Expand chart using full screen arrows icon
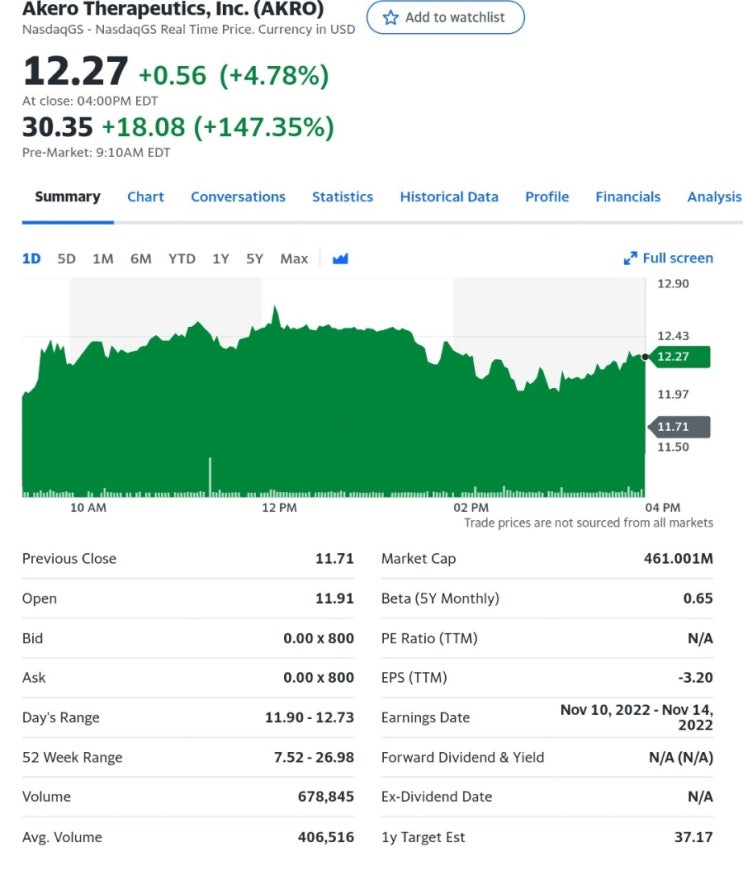This screenshot has width=743, height=880. click(x=631, y=257)
